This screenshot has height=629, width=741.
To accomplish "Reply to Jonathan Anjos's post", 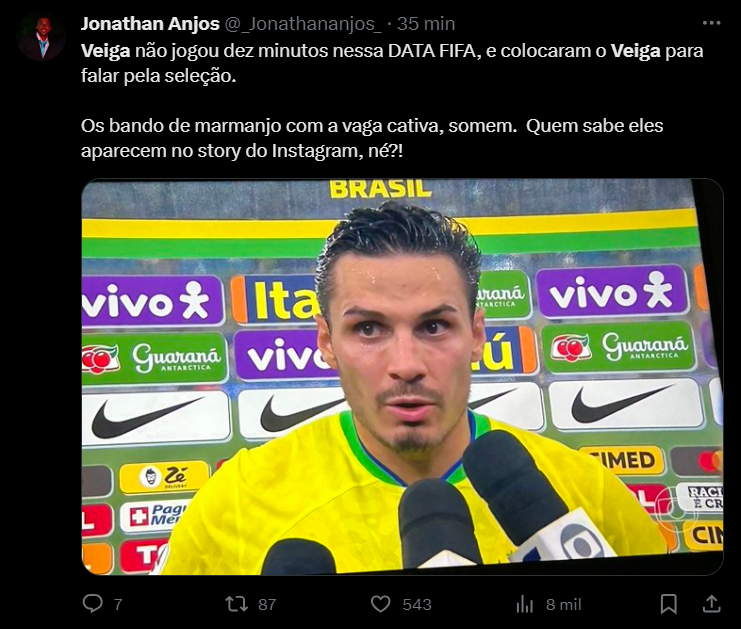I will click(x=93, y=604).
